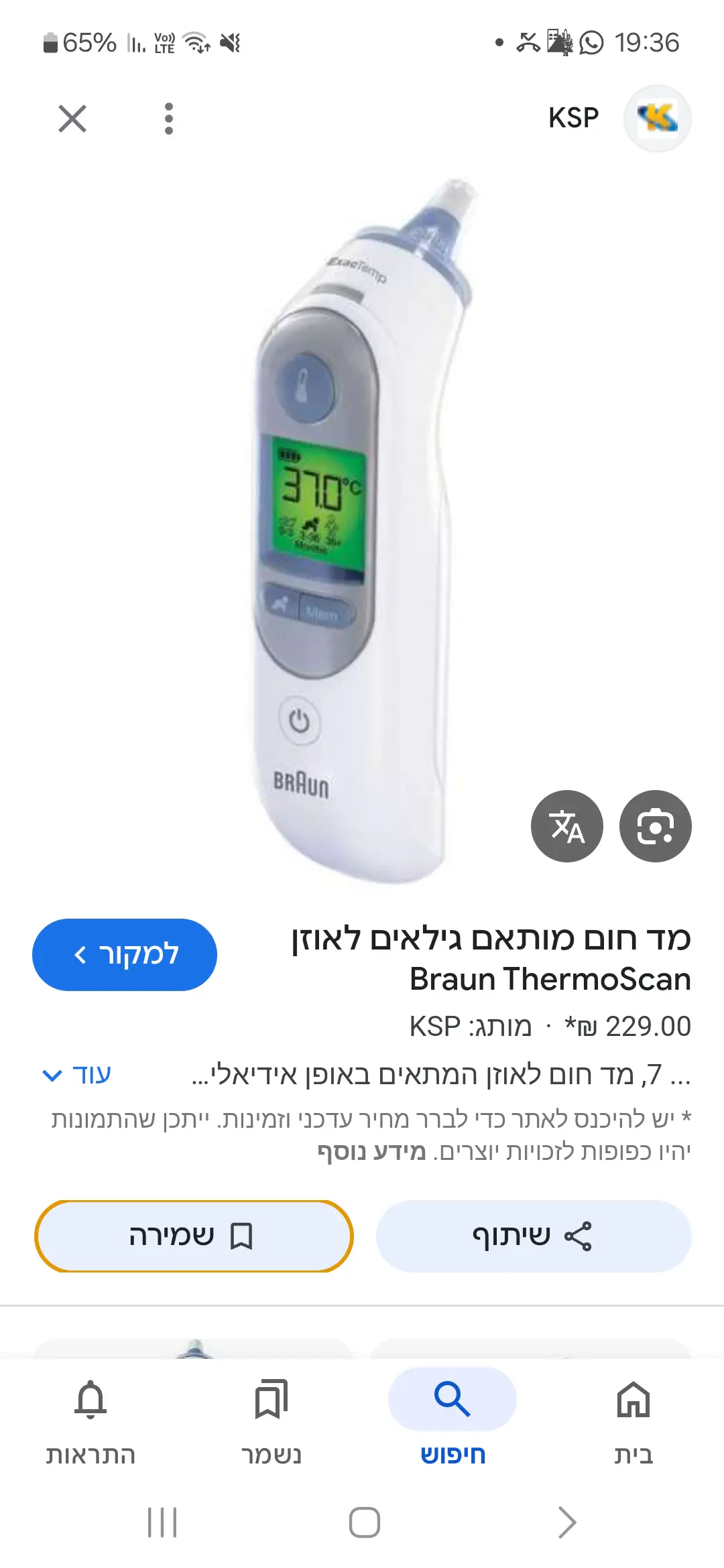Visit the source page via למקור button
Viewport: 724px width, 1568px height.
coord(125,954)
